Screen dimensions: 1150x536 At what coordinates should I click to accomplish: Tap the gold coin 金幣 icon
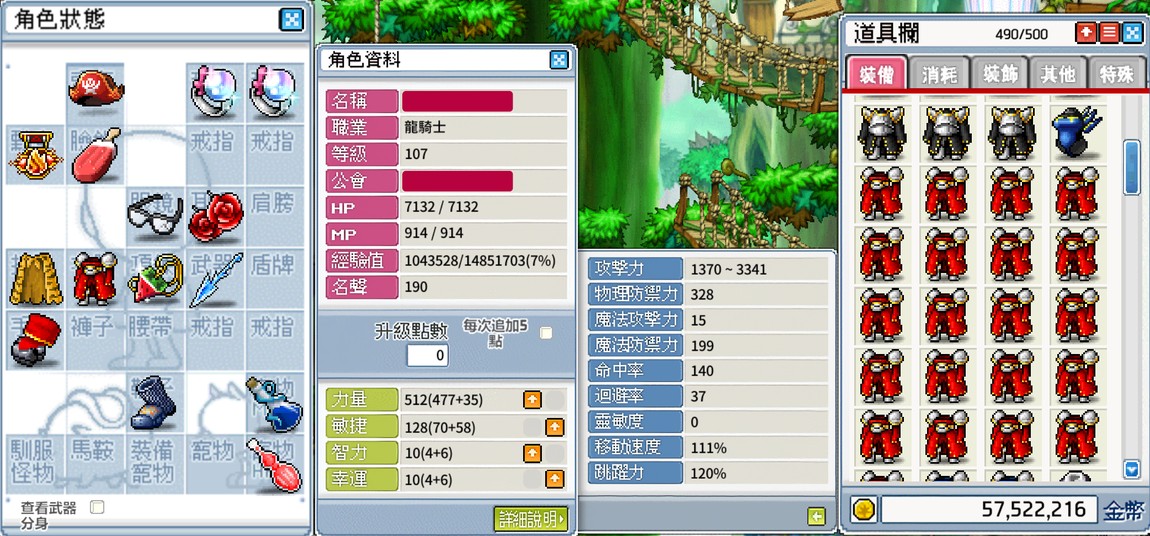click(x=863, y=510)
